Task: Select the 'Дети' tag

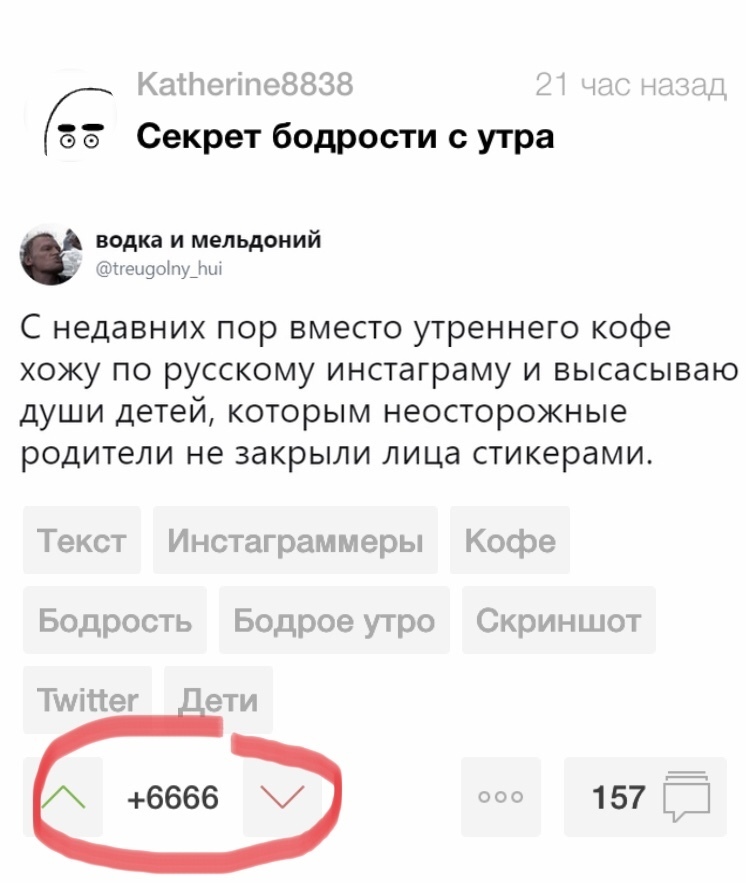Action: tap(218, 699)
